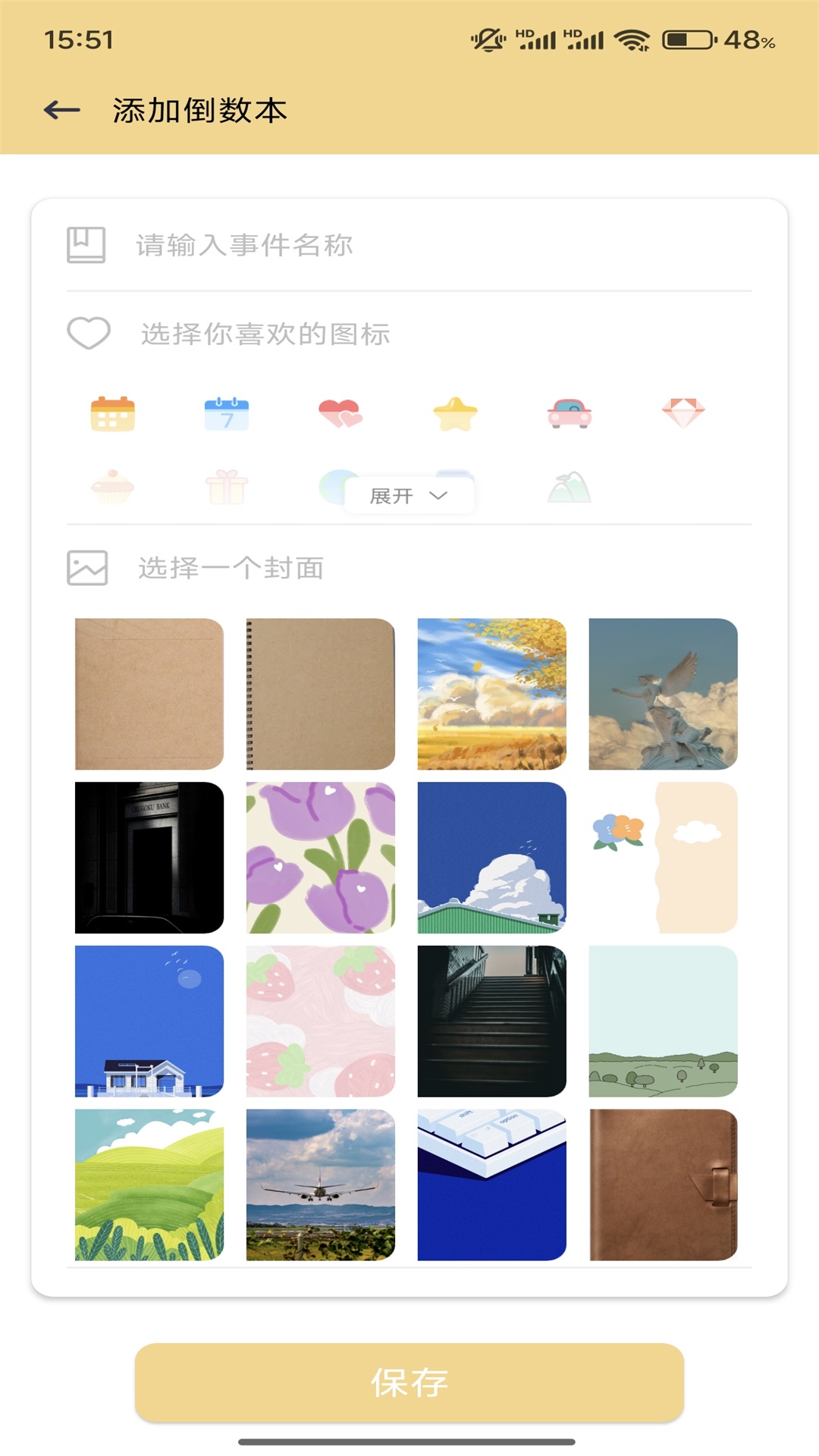Click the bookmark icon beside event name field

pos(86,244)
